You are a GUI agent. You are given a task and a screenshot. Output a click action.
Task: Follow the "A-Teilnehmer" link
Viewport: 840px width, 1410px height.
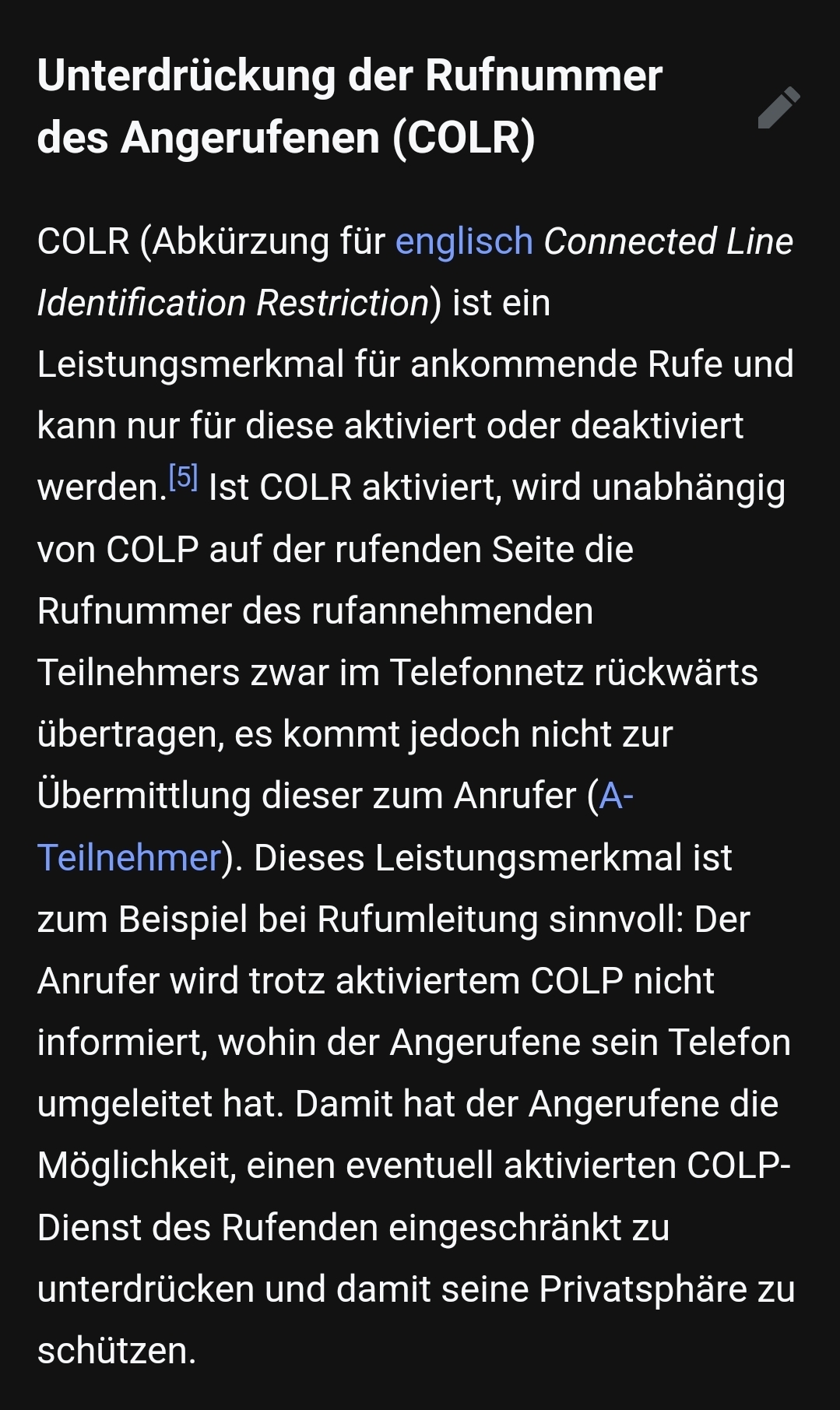[x=129, y=858]
